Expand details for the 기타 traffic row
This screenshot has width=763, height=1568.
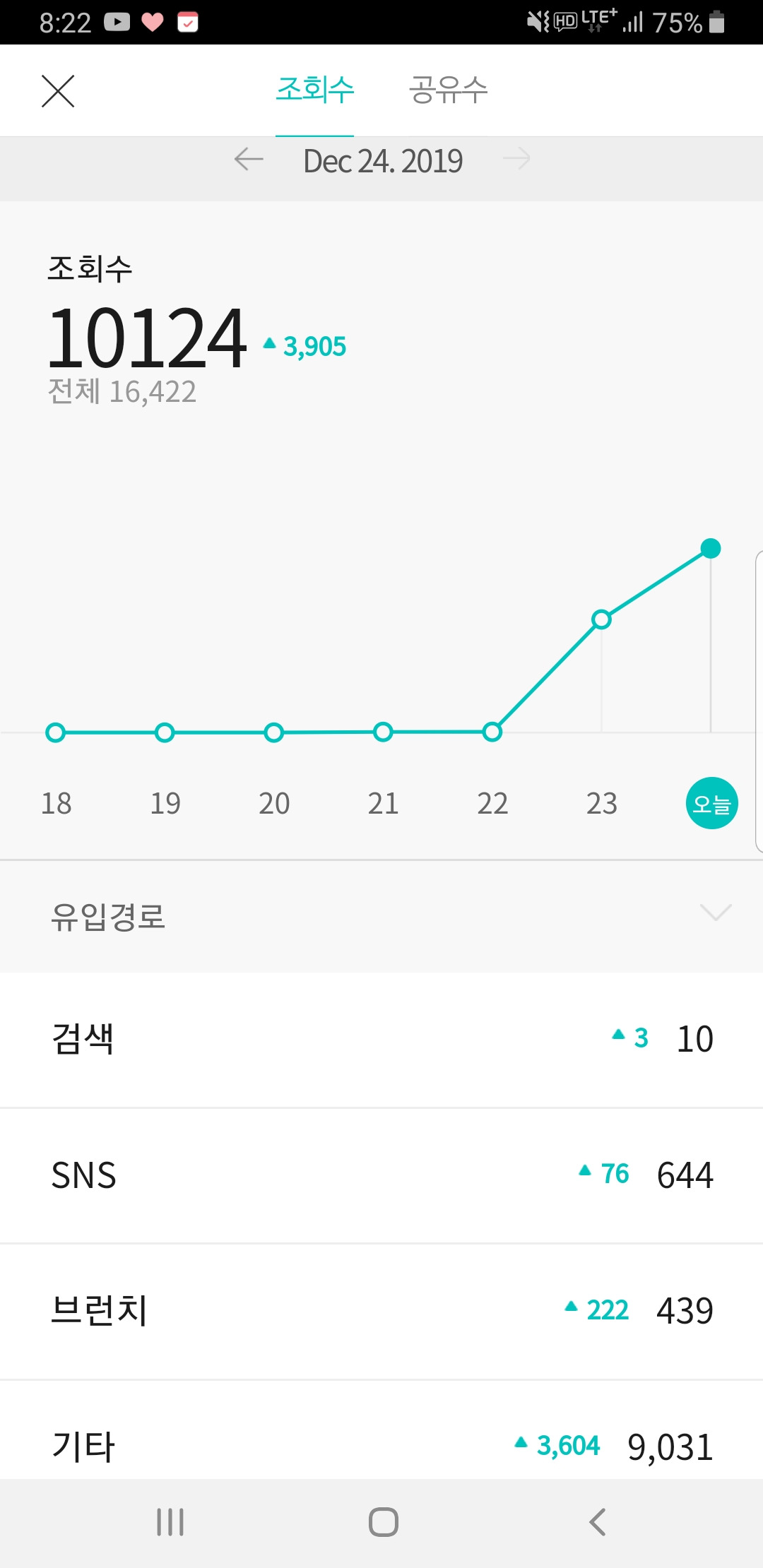[x=381, y=1447]
